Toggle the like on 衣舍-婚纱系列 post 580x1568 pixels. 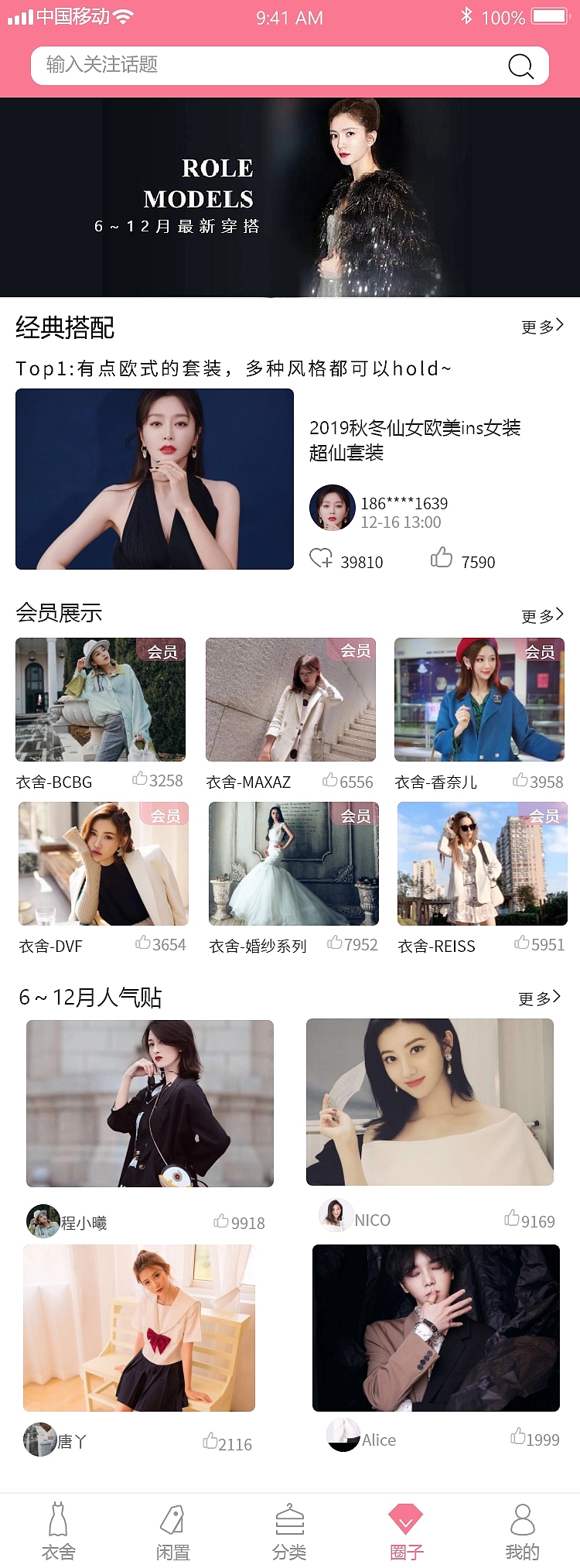tap(334, 943)
